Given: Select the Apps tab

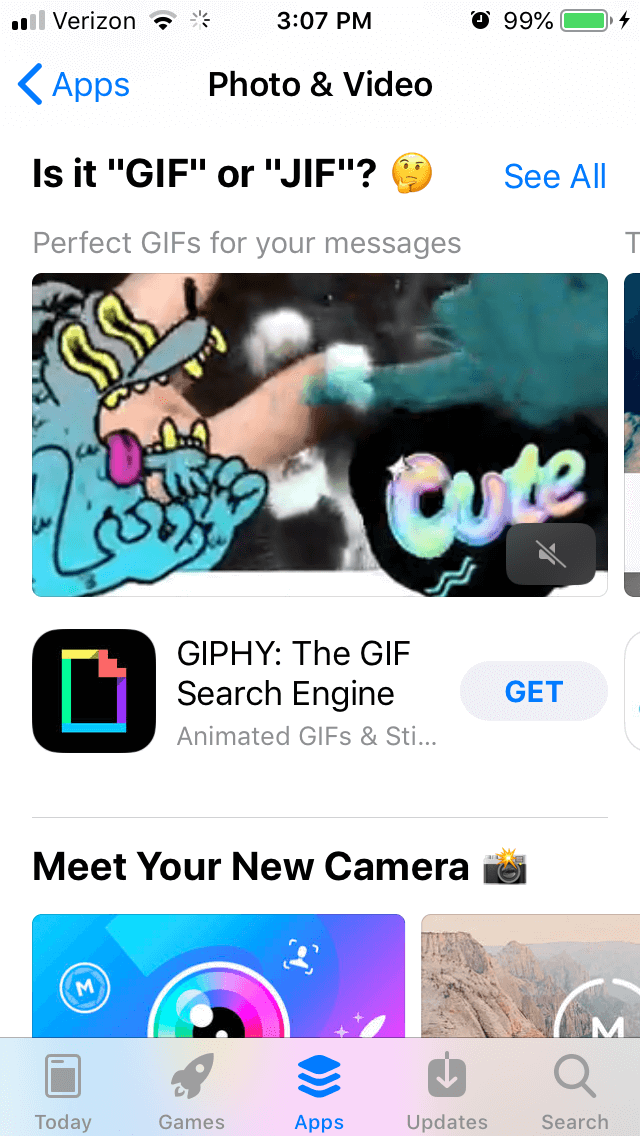Looking at the screenshot, I should [319, 1092].
